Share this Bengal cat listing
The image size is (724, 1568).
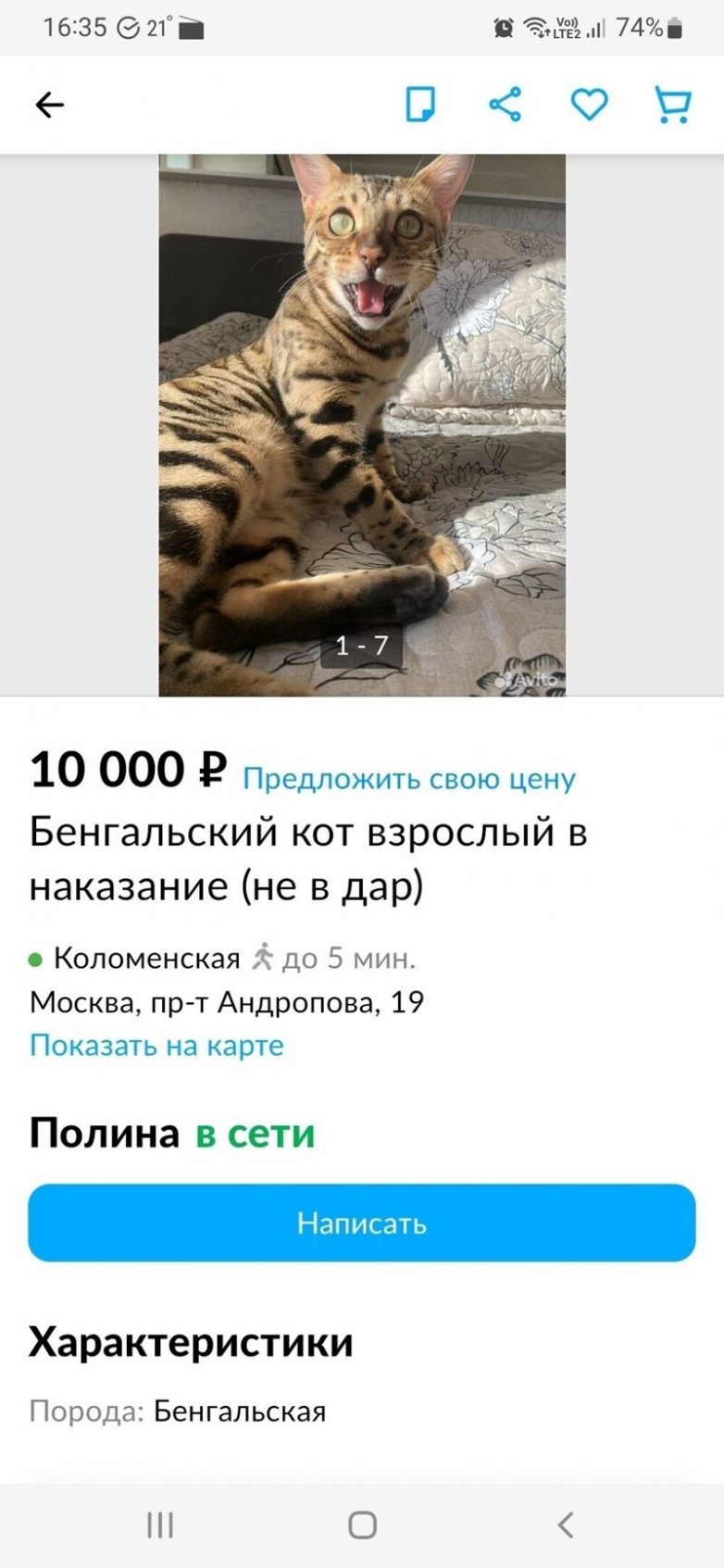coord(505,105)
